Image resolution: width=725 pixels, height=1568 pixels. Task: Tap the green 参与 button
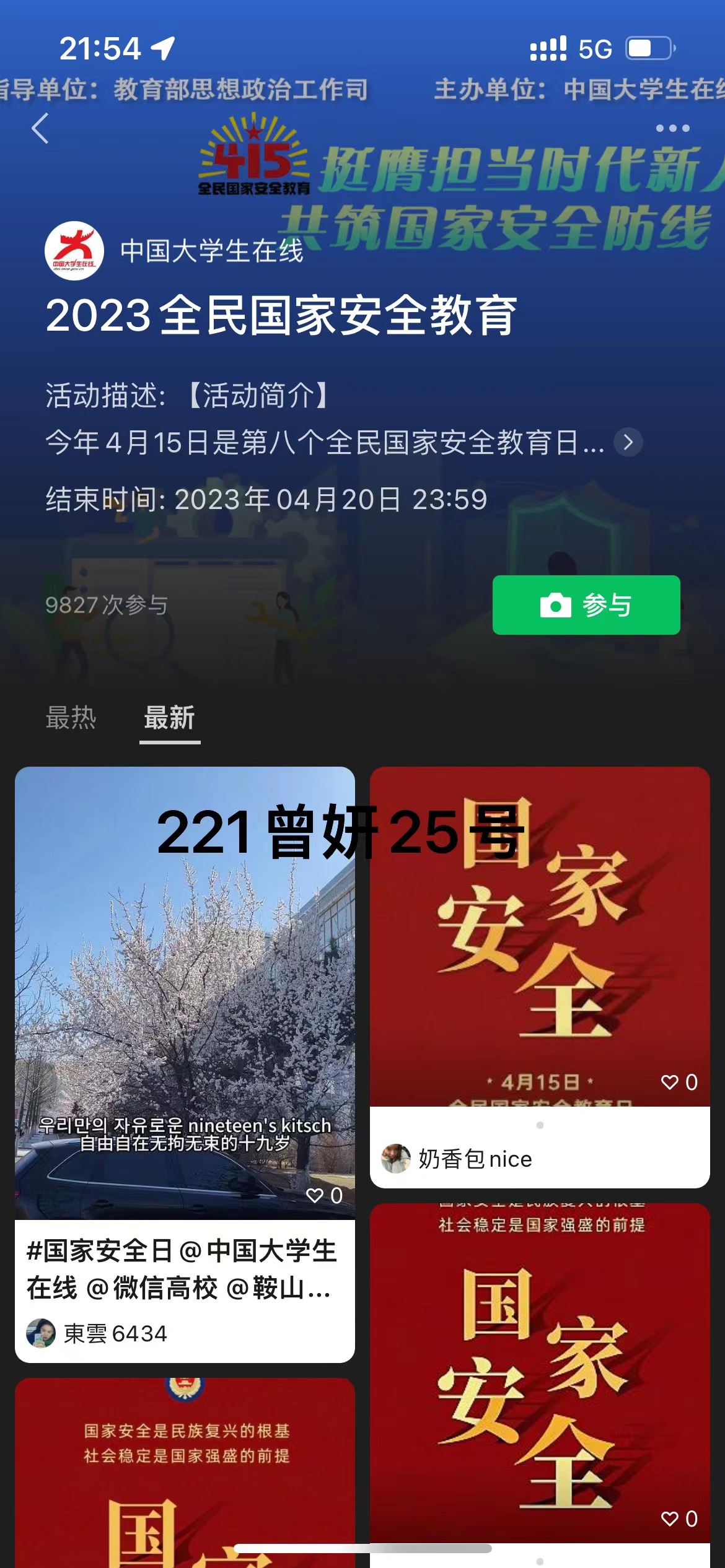click(586, 605)
